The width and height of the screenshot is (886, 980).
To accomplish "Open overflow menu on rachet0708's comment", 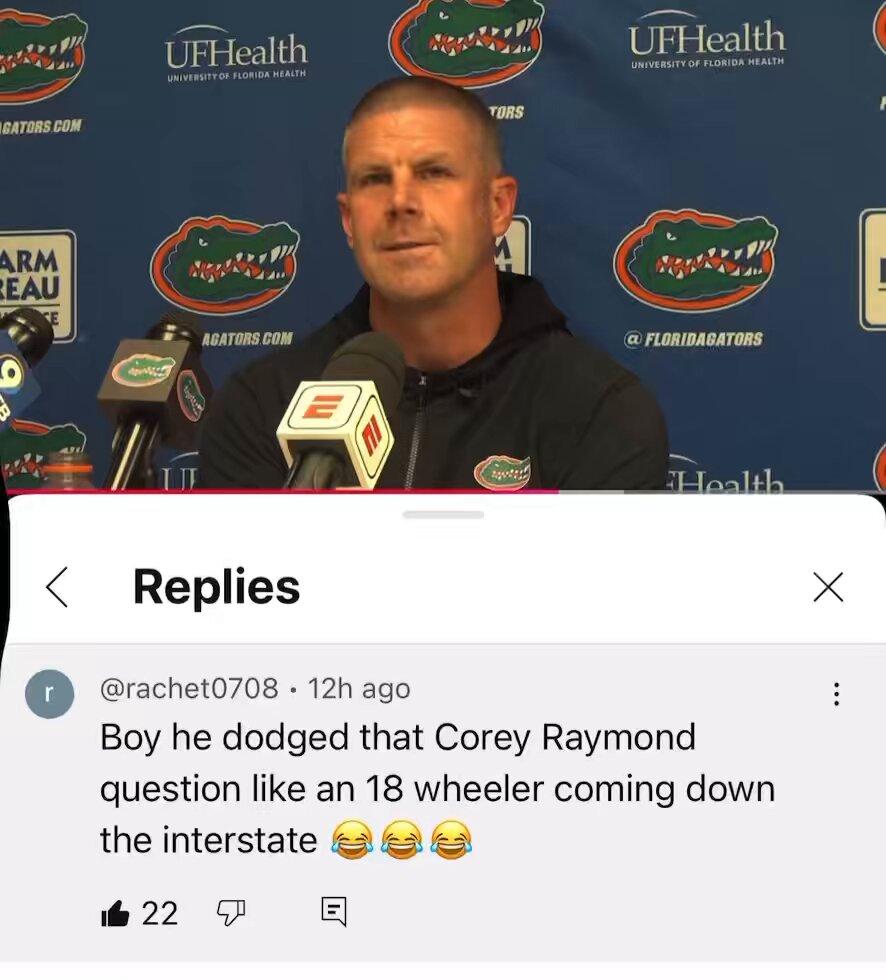I will click(836, 694).
